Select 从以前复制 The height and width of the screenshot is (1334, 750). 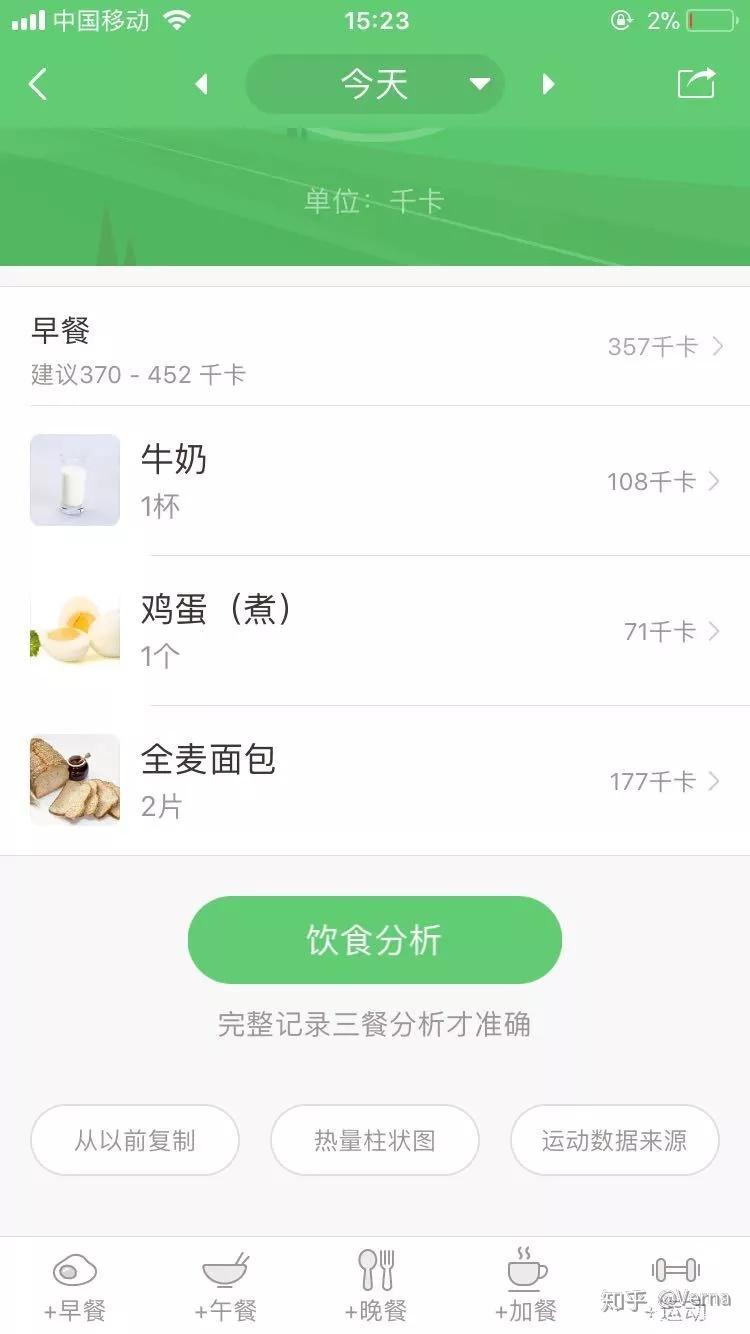[x=135, y=1140]
